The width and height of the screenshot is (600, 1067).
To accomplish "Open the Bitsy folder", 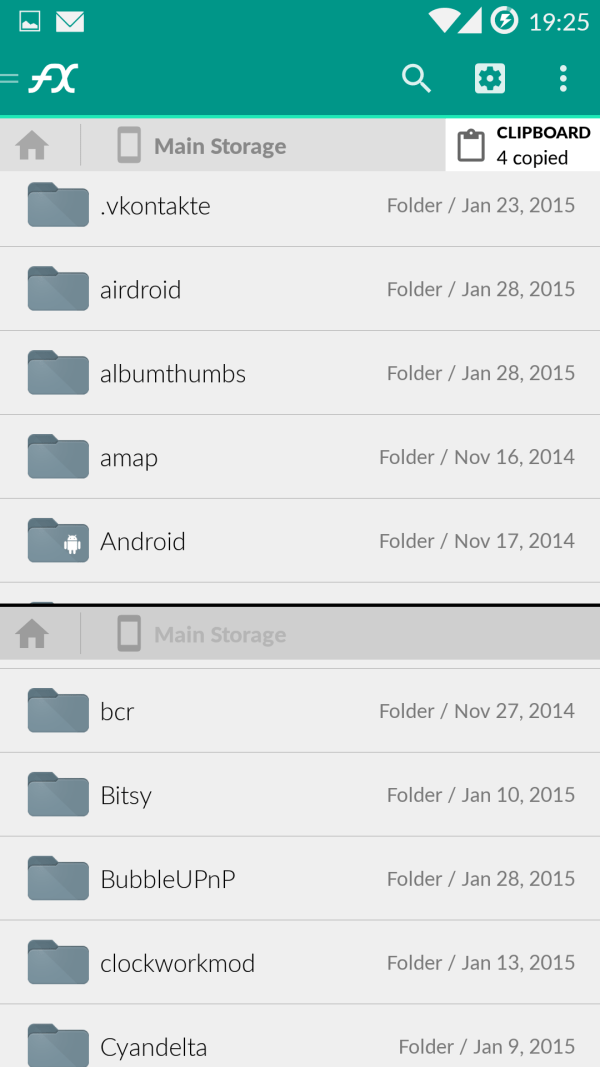I will [x=300, y=796].
